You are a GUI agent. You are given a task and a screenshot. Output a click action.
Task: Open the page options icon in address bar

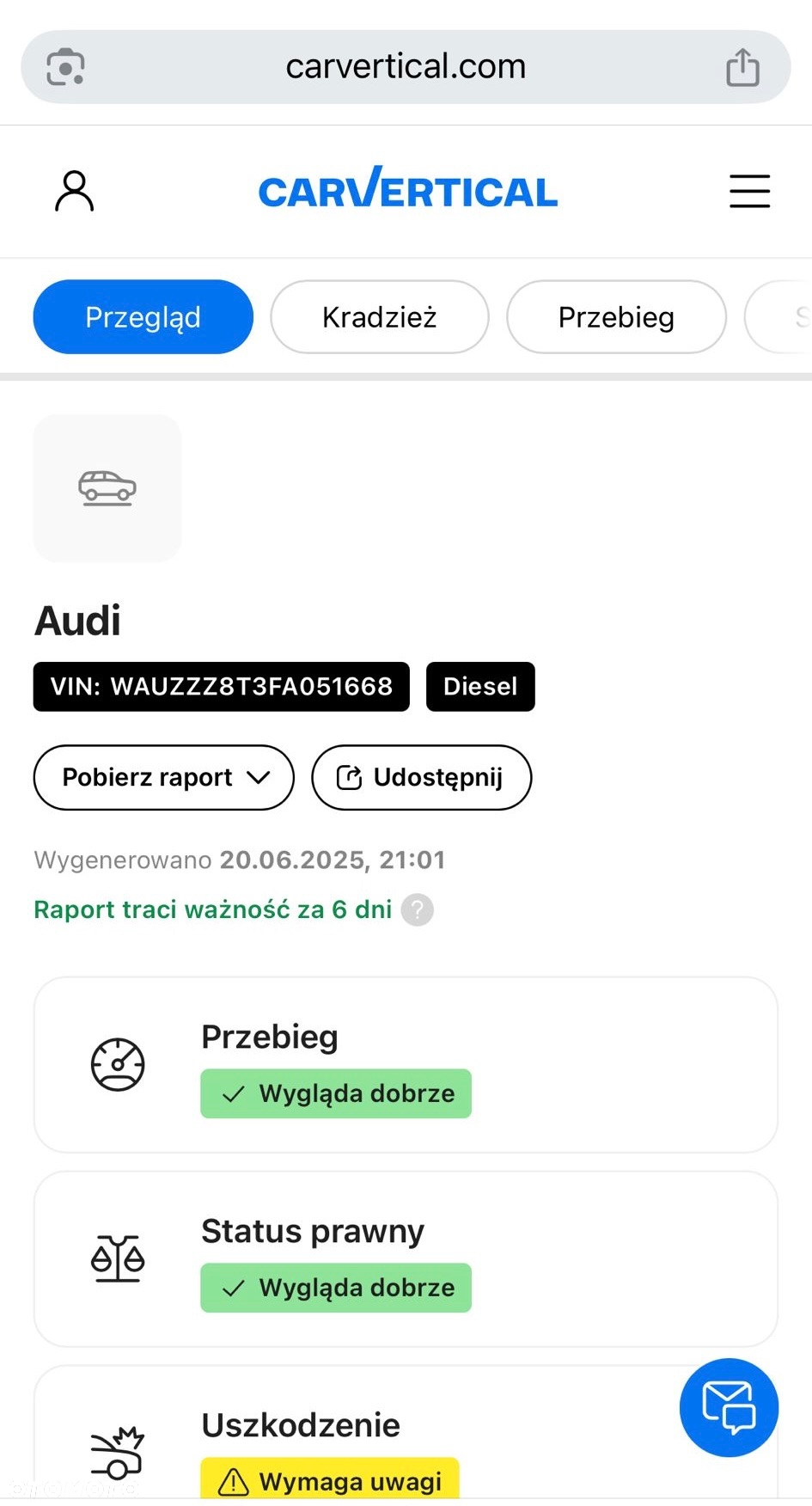65,67
